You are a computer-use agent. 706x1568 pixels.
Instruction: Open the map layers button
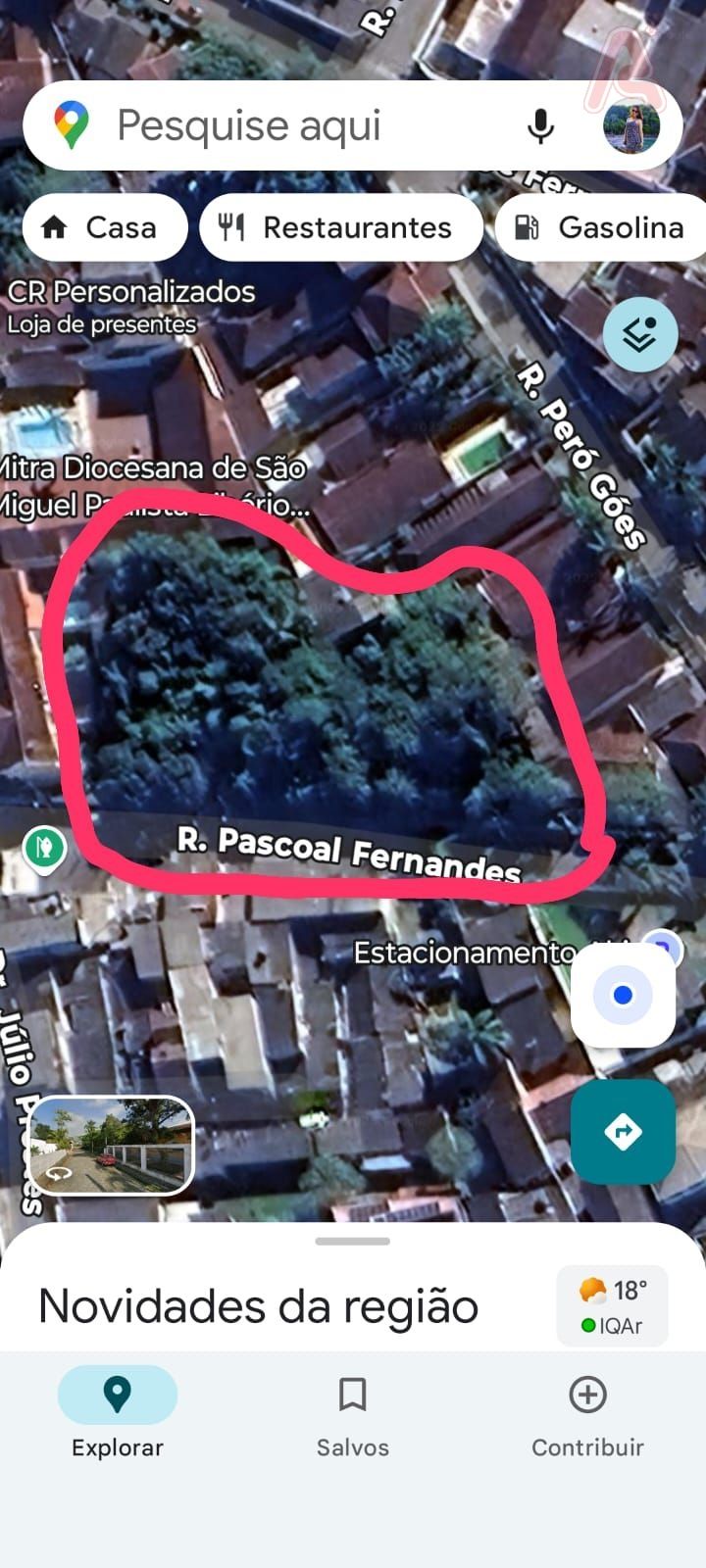pyautogui.click(x=639, y=334)
